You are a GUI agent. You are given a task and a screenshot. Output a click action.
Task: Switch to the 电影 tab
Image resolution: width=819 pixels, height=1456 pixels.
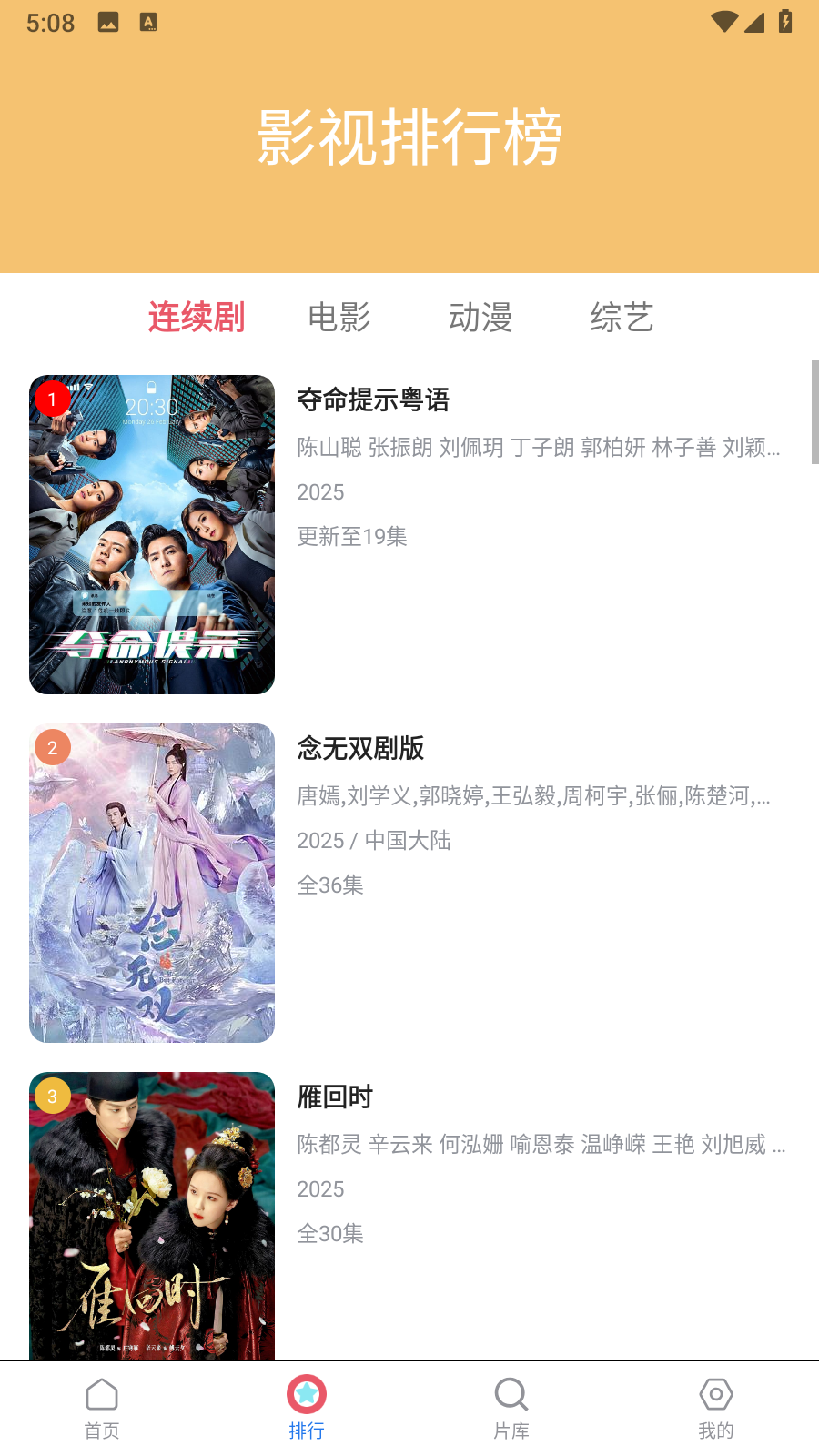340,318
